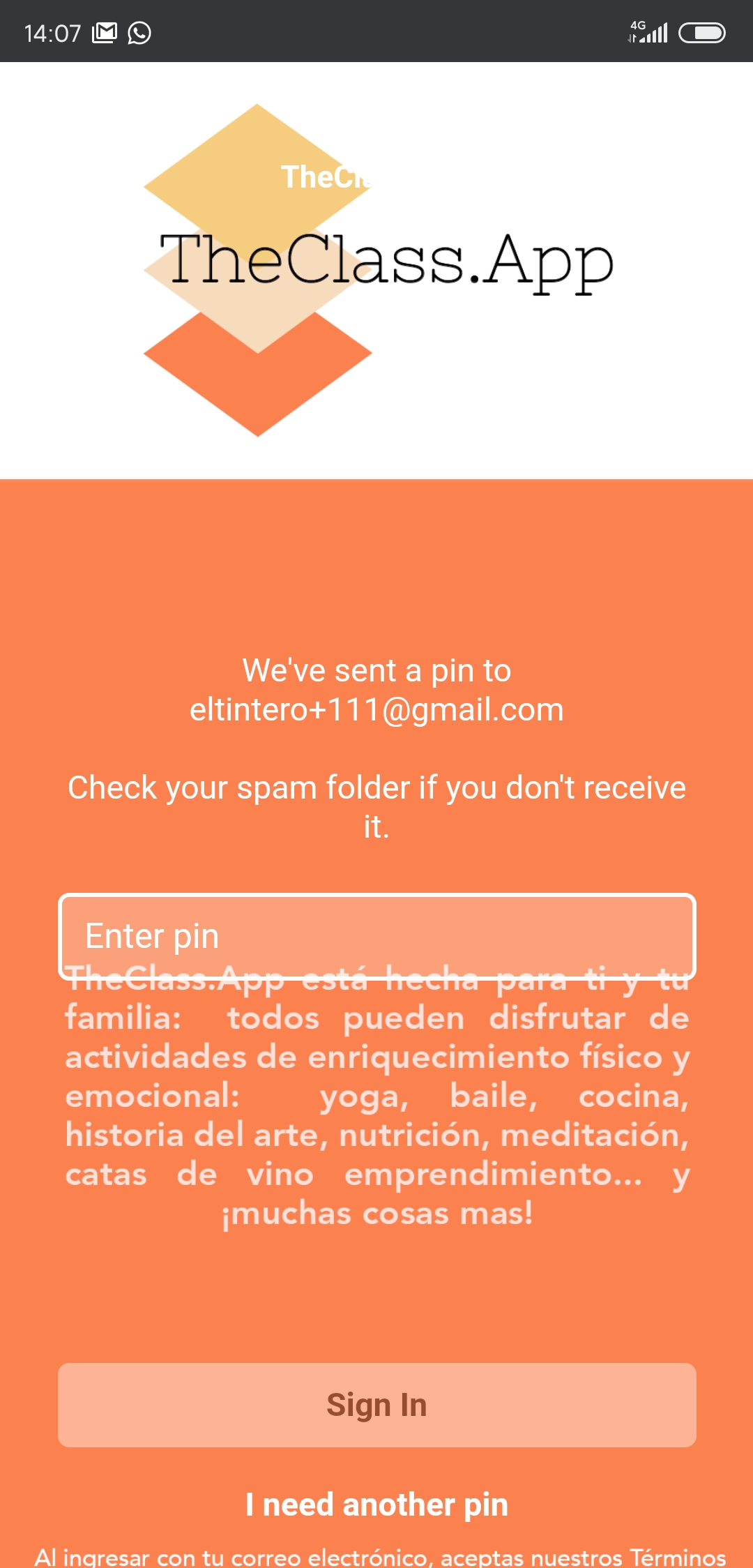Image resolution: width=753 pixels, height=1568 pixels.
Task: Tap the Enter pin field
Action: tap(376, 936)
